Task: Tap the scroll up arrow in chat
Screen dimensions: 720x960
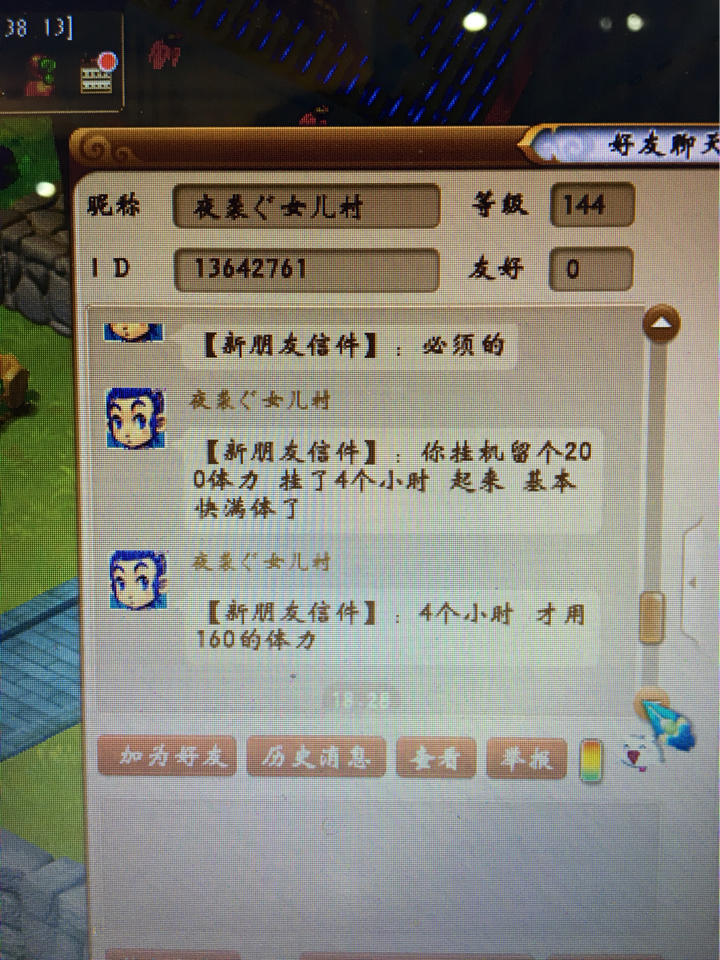Action: (661, 323)
